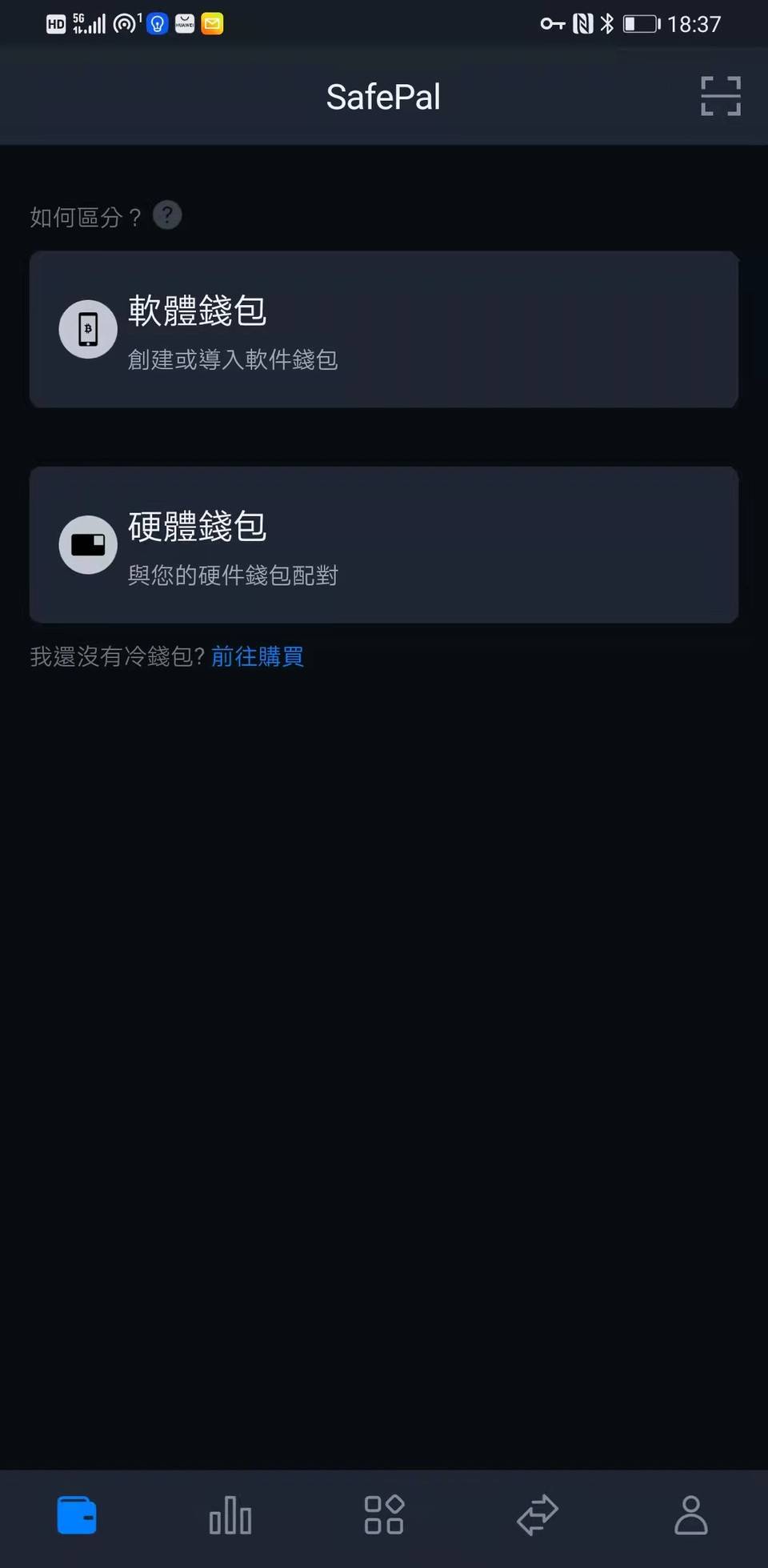Open the dApps grid icon in bottom navigation
Viewport: 768px width, 1568px height.
point(383,1514)
